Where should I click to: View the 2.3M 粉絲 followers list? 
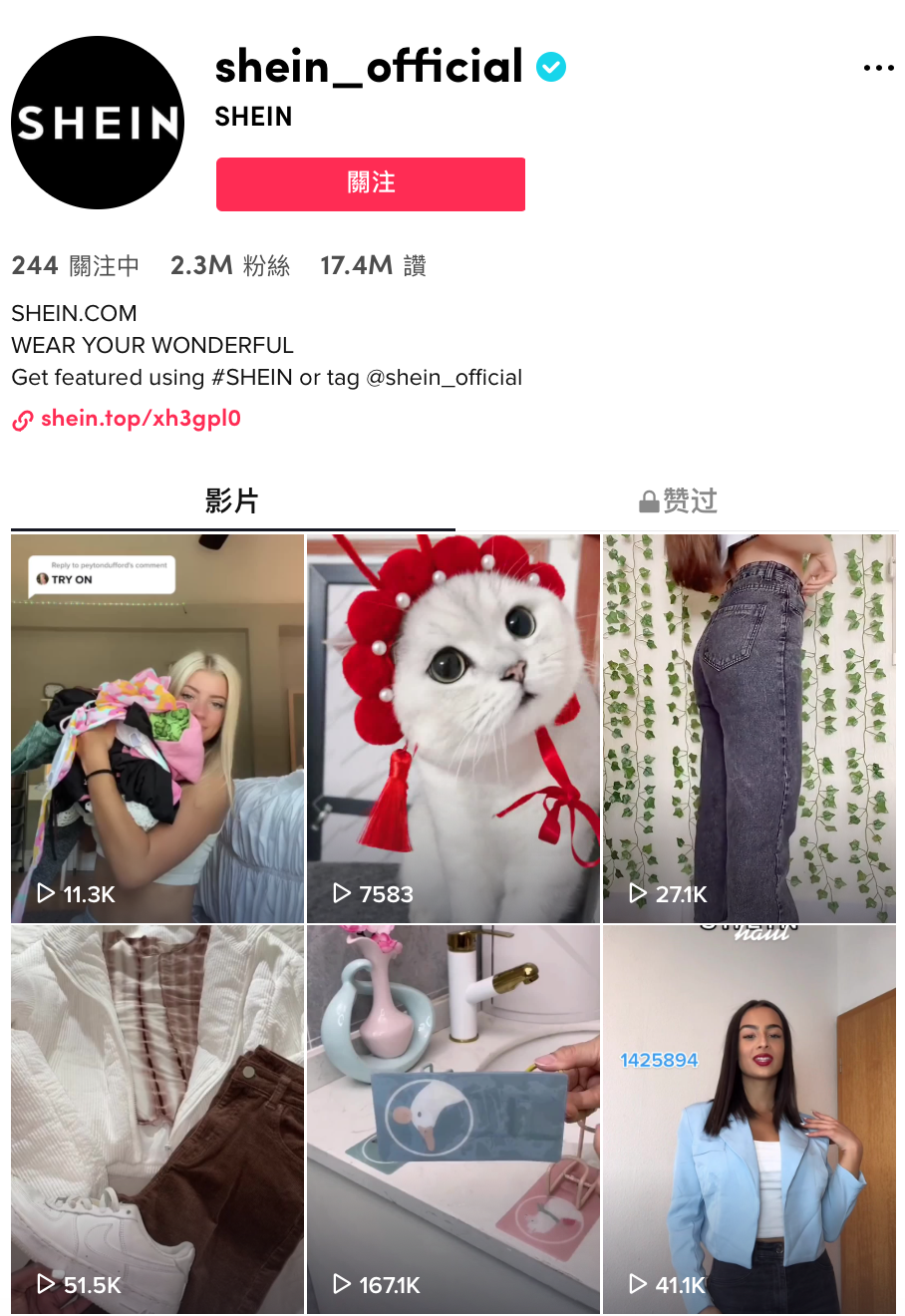click(x=230, y=265)
